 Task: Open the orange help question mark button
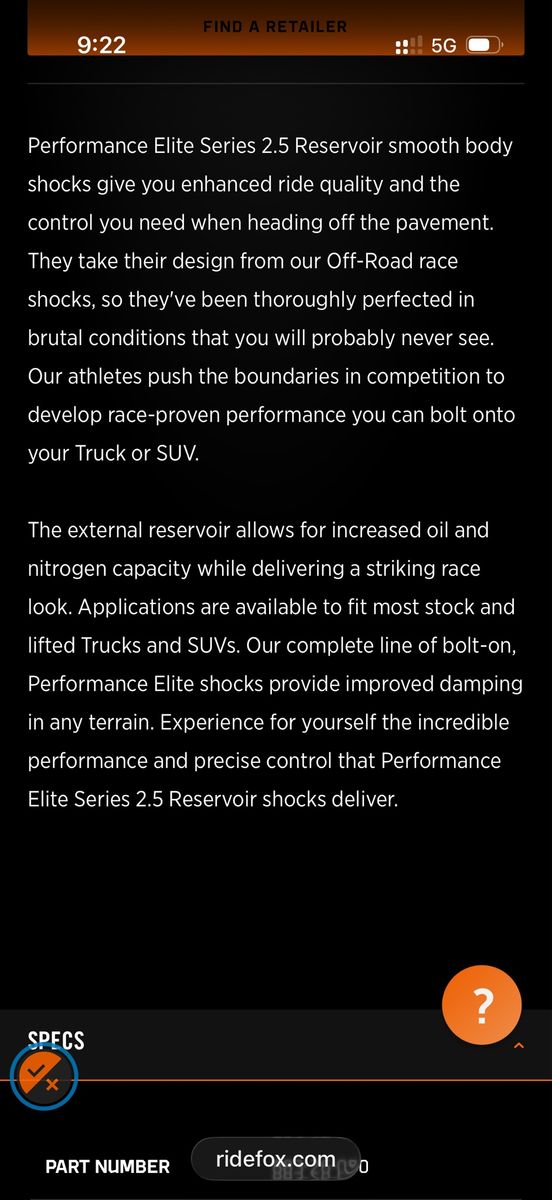(x=482, y=1004)
